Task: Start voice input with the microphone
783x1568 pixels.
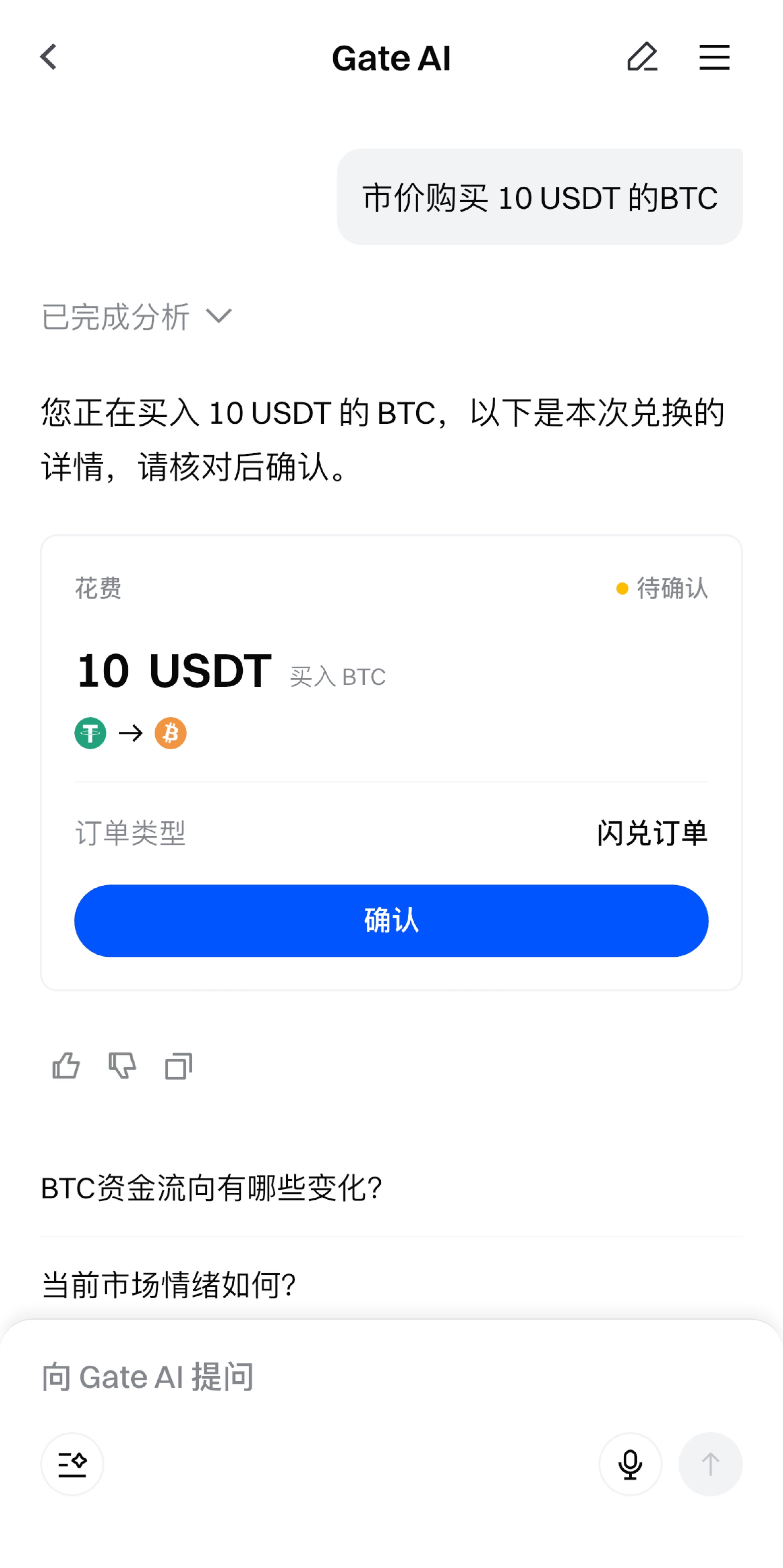Action: [x=630, y=1464]
